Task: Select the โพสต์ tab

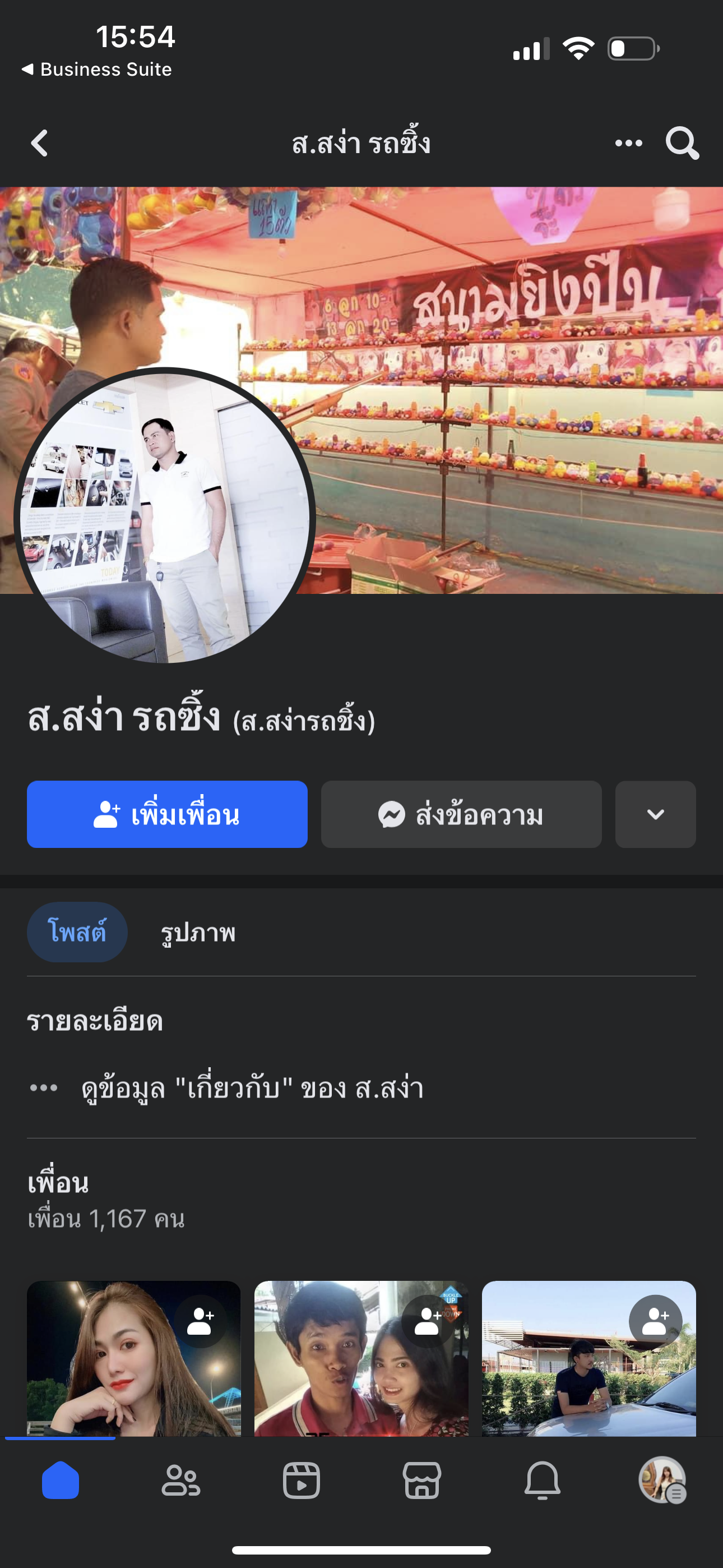Action: pos(77,932)
